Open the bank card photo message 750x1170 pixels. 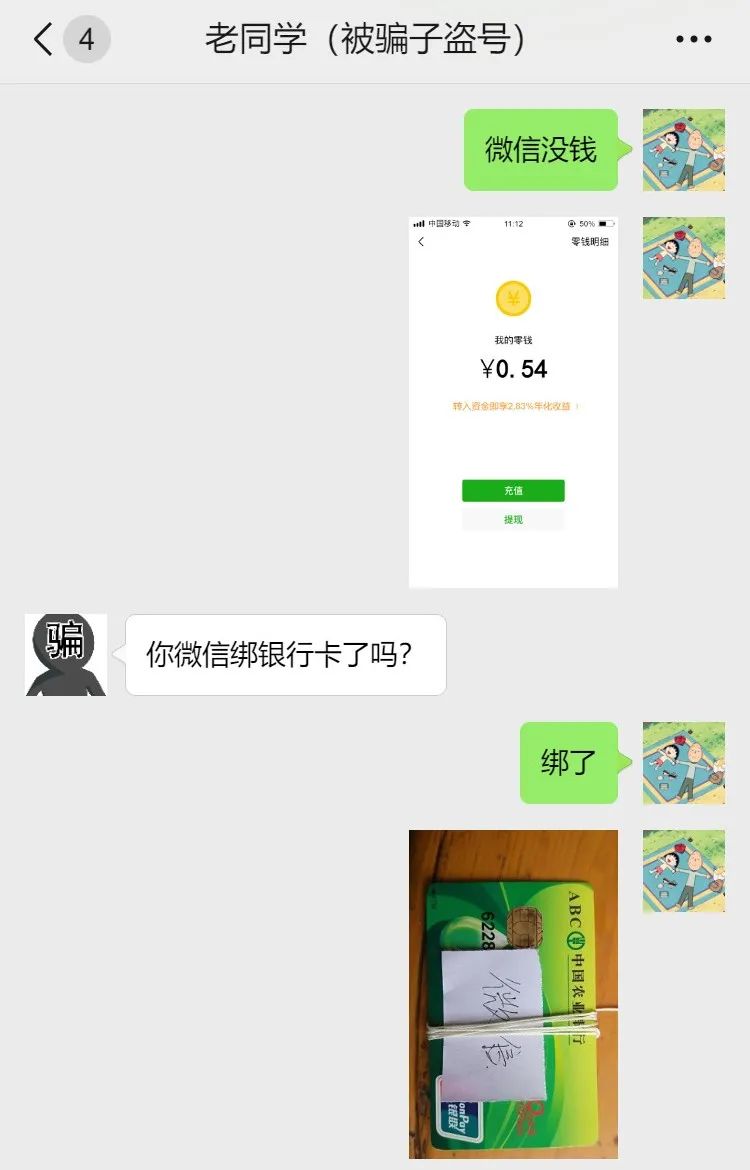pyautogui.click(x=513, y=993)
